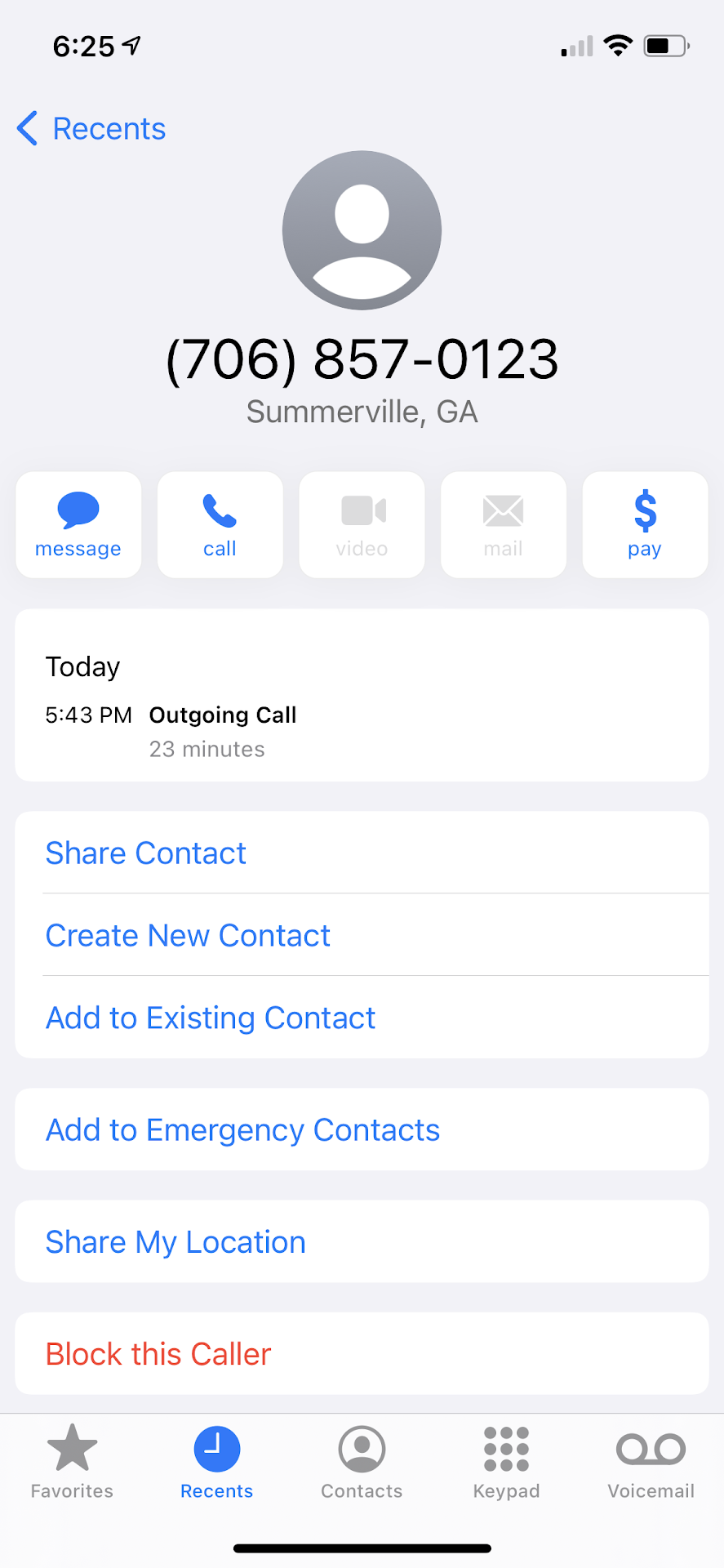Go to the Voicemail tab
This screenshot has width=724, height=1568.
point(651,1462)
